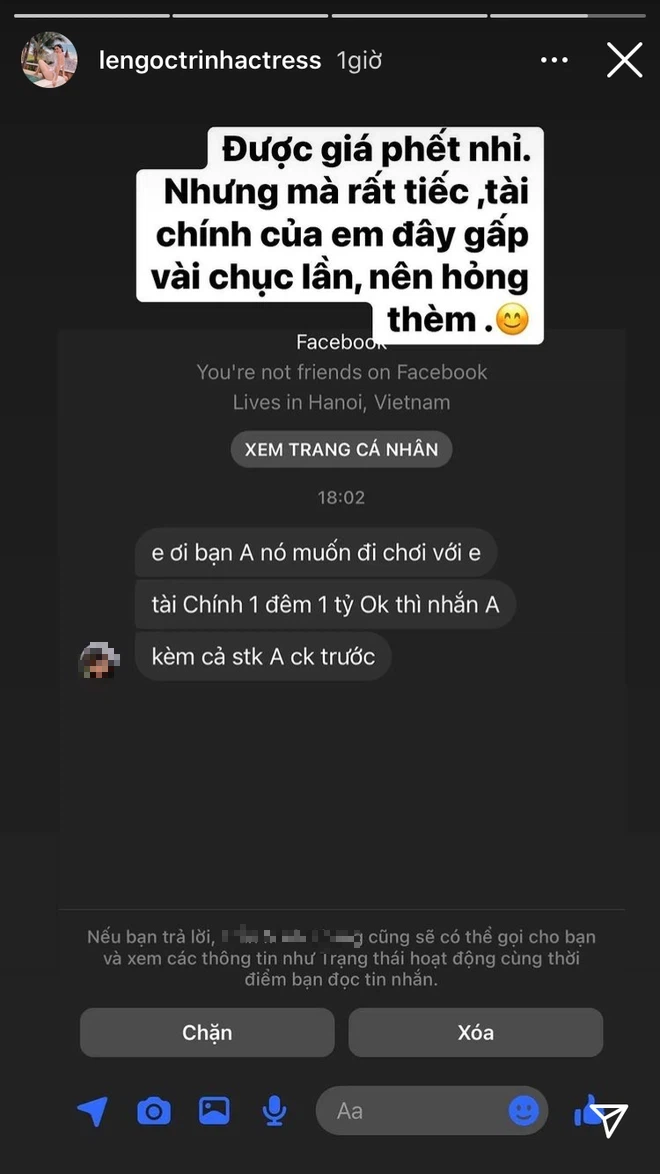This screenshot has height=1174, width=660.
Task: Open the story's more options menu
Action: [x=554, y=61]
